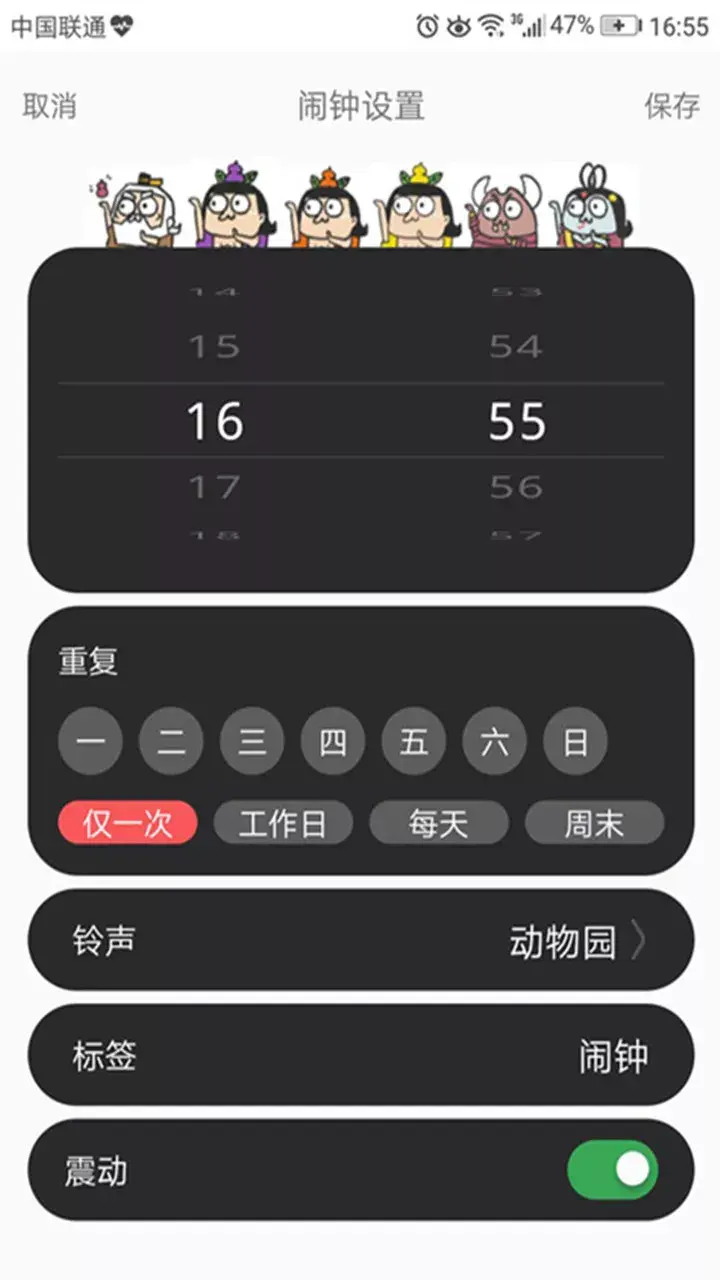The image size is (720, 1280).
Task: Select Thursday (四) repeat day
Action: 333,743
